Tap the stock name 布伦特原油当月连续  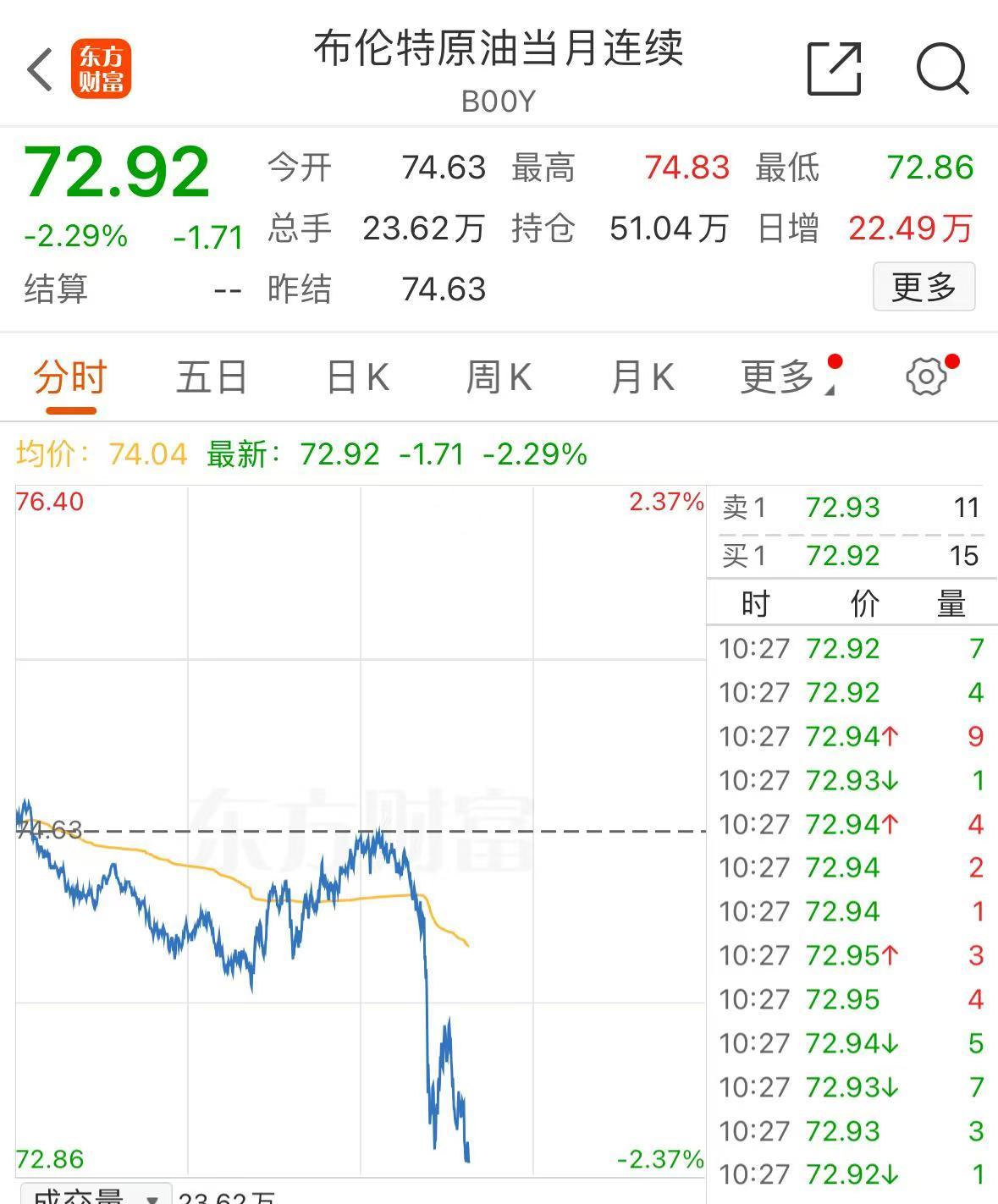click(499, 51)
